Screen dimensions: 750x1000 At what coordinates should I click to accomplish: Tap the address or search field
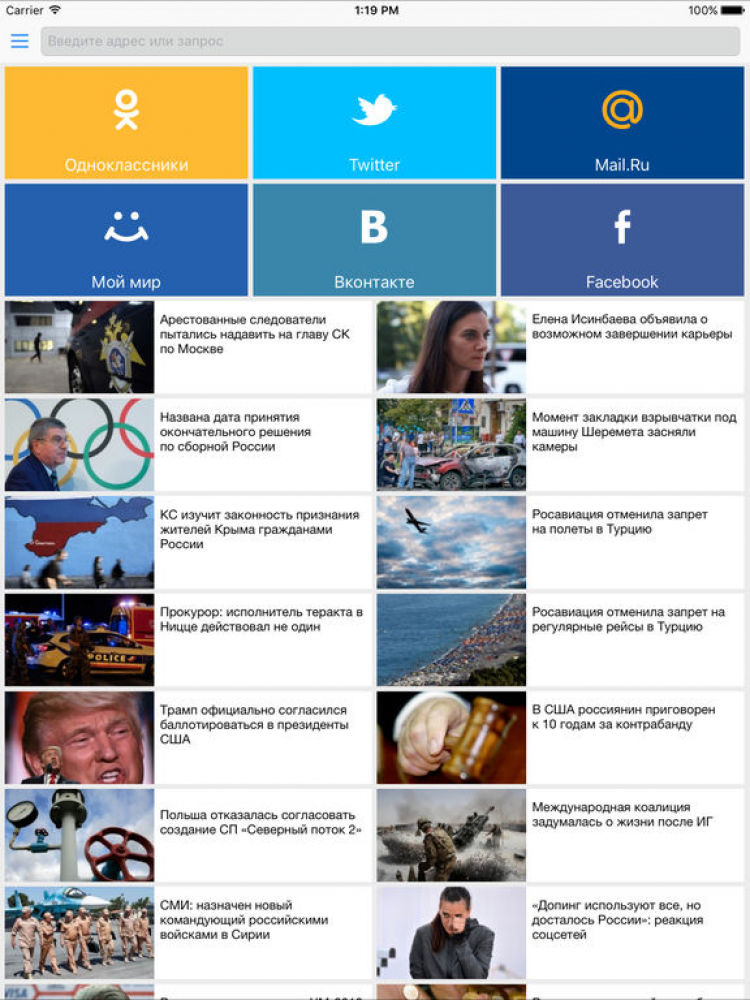click(x=390, y=41)
